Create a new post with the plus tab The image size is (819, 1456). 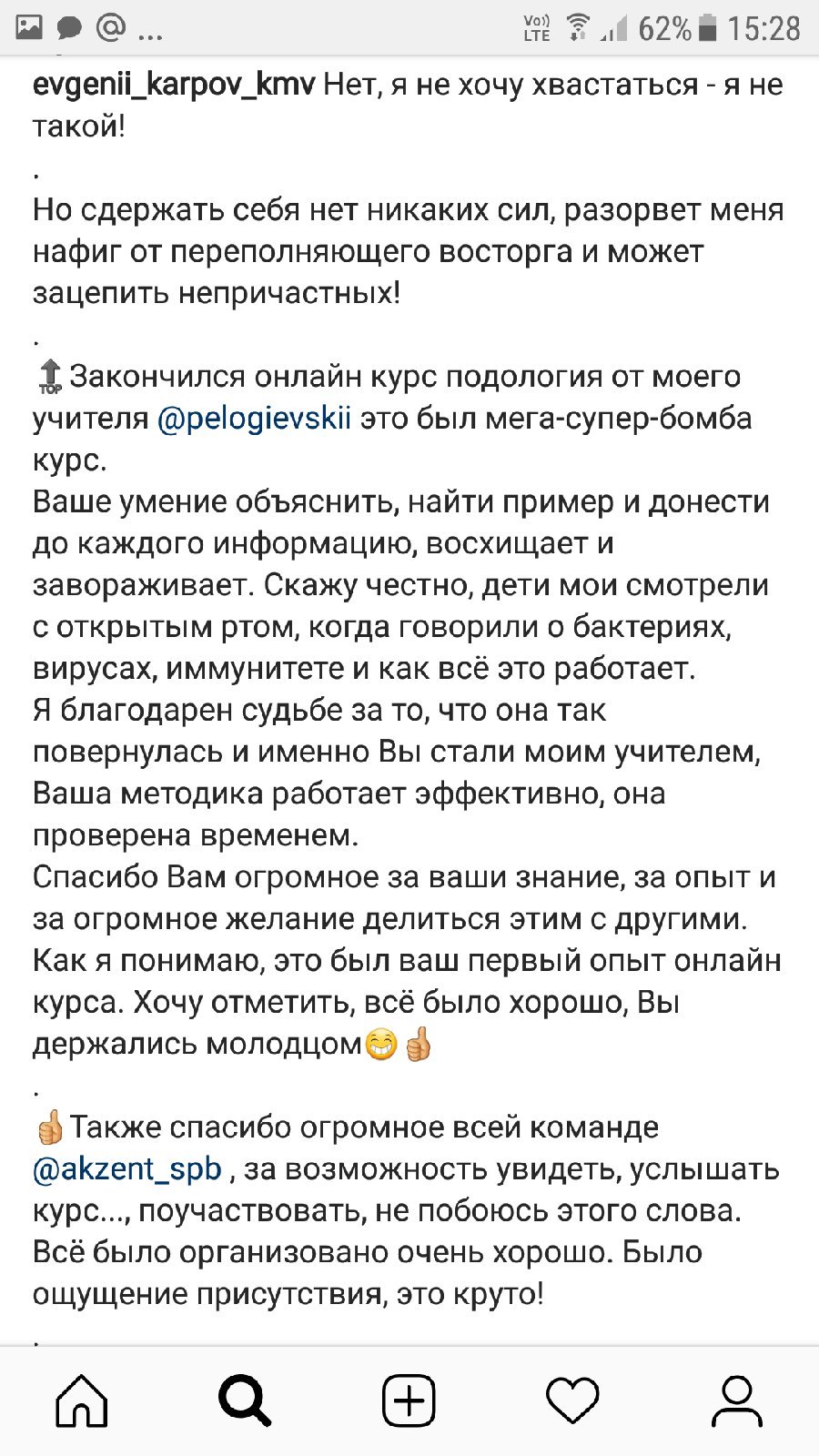(409, 1400)
